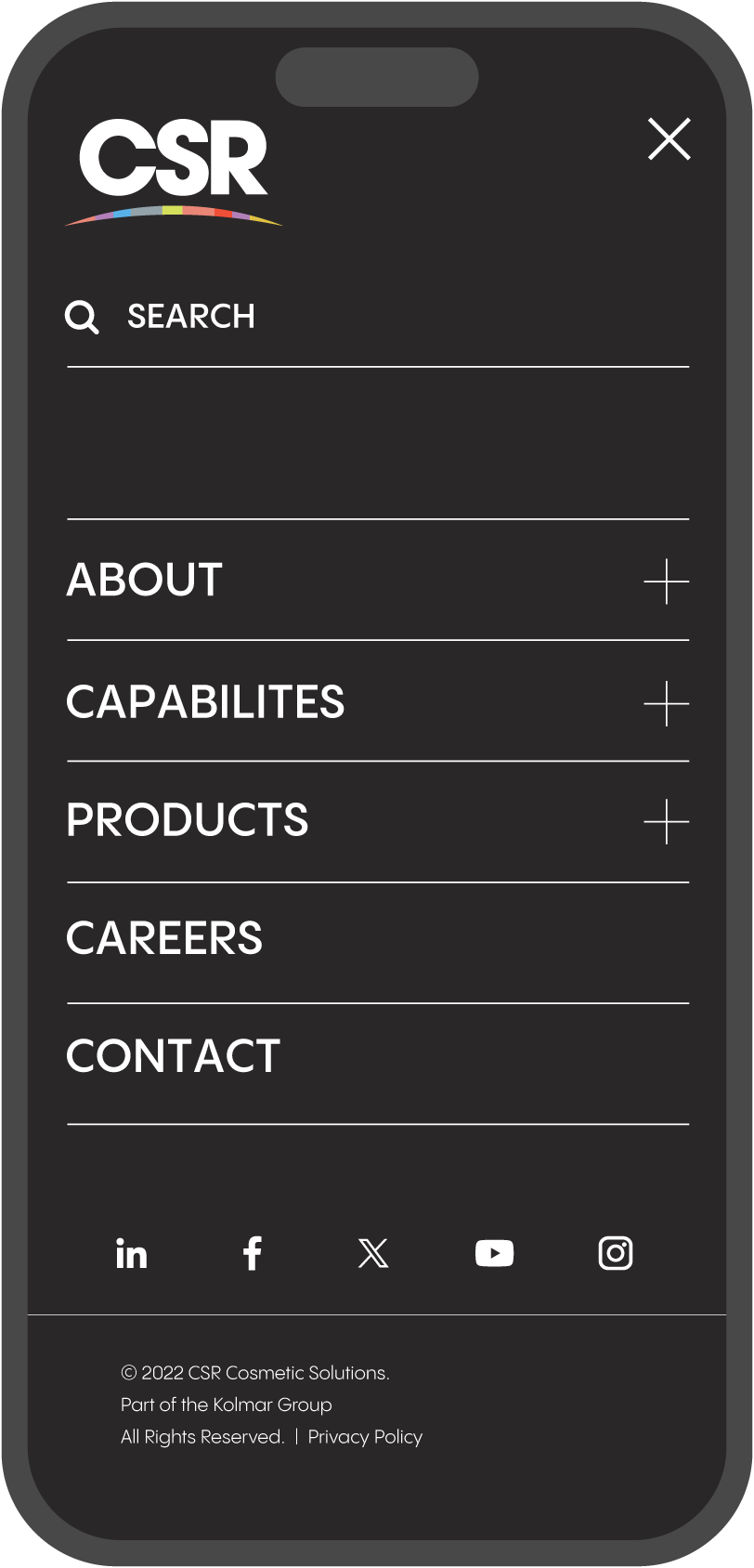Close the navigation menu
The height and width of the screenshot is (1568, 754).
[x=669, y=139]
